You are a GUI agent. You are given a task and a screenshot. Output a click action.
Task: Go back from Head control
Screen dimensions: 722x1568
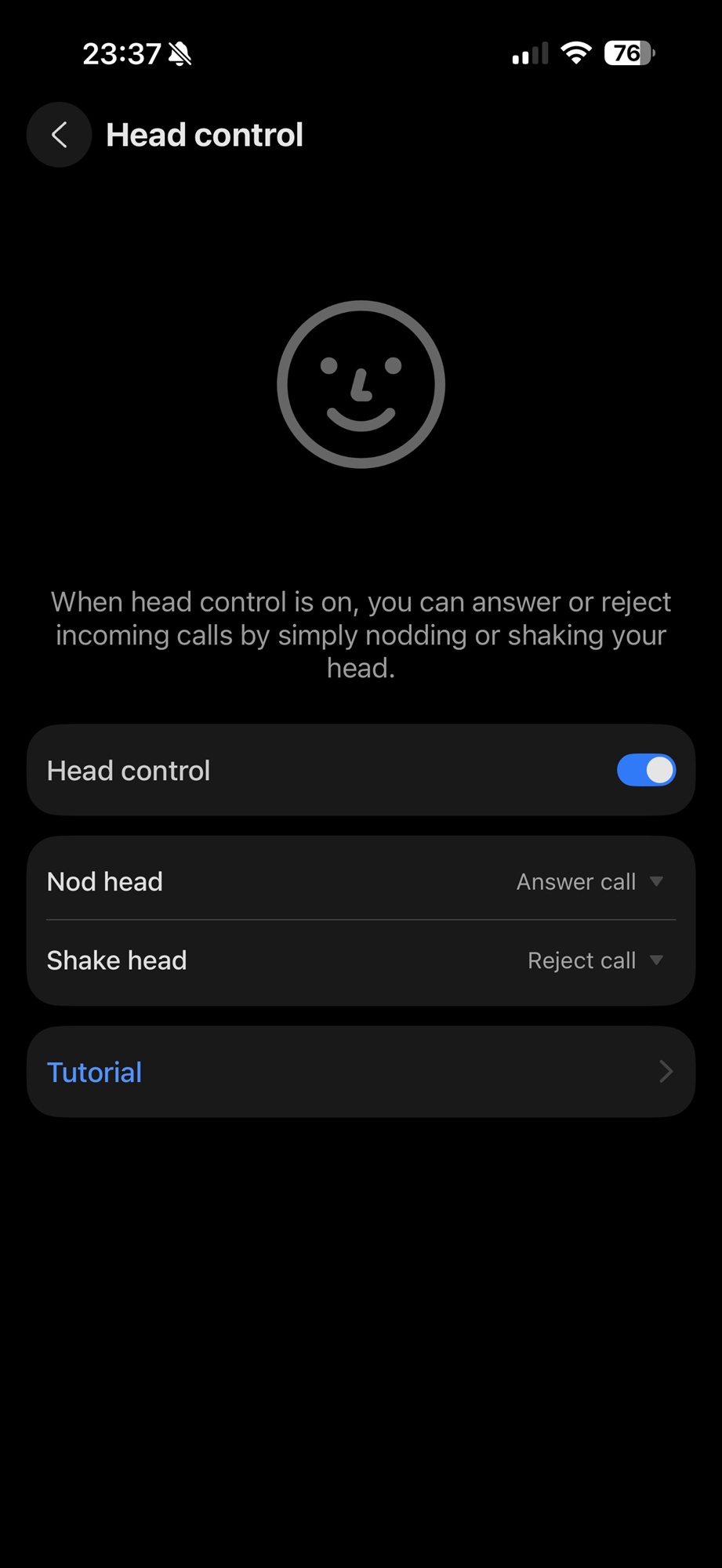tap(59, 135)
